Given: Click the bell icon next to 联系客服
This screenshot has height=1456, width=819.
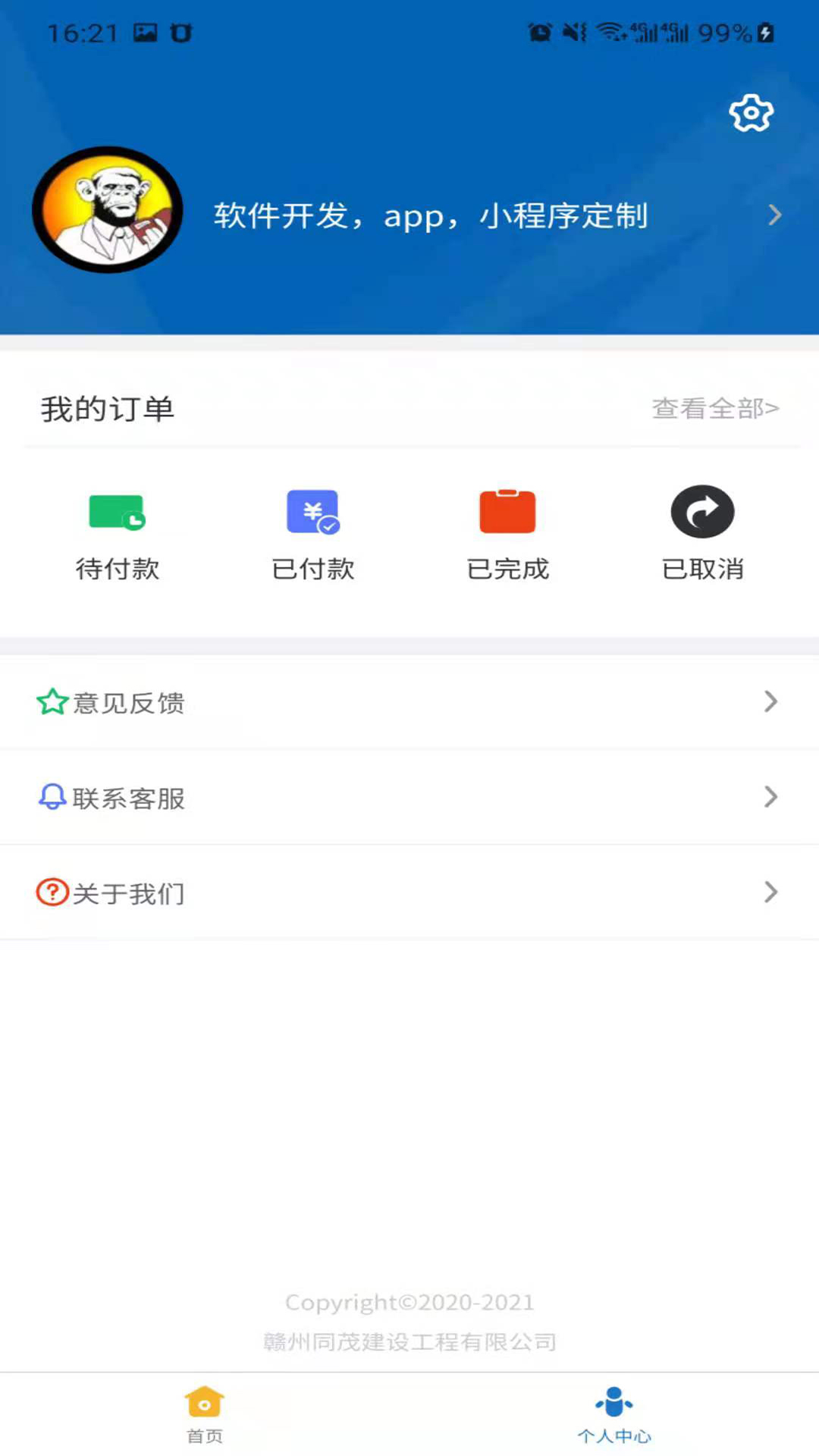Looking at the screenshot, I should pyautogui.click(x=50, y=797).
